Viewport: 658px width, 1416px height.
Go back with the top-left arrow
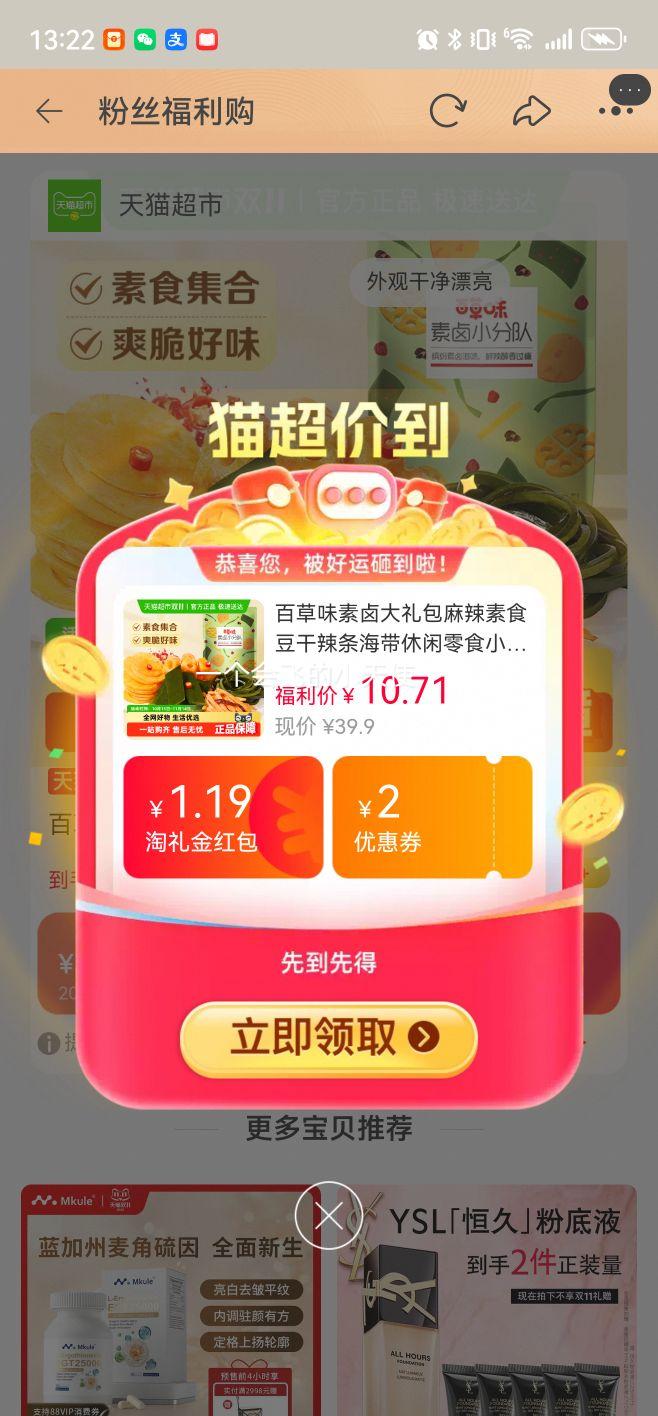(x=49, y=111)
